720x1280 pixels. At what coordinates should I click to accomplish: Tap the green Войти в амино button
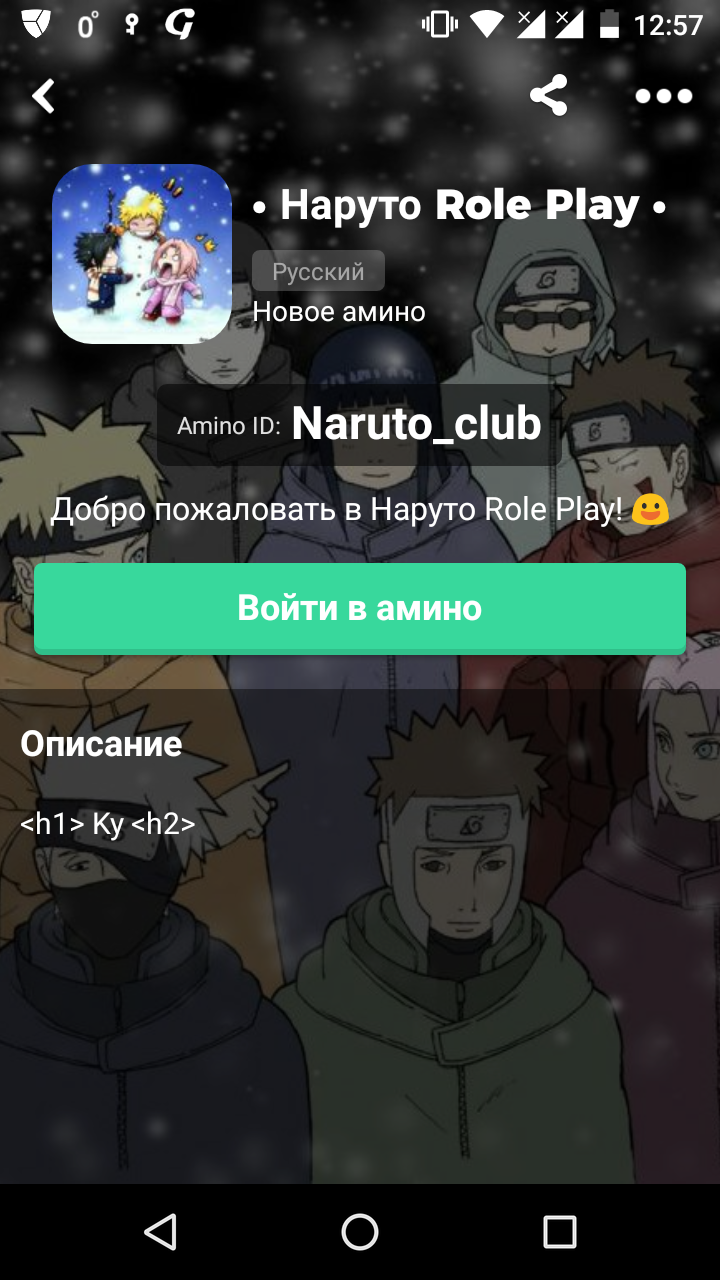pos(360,608)
